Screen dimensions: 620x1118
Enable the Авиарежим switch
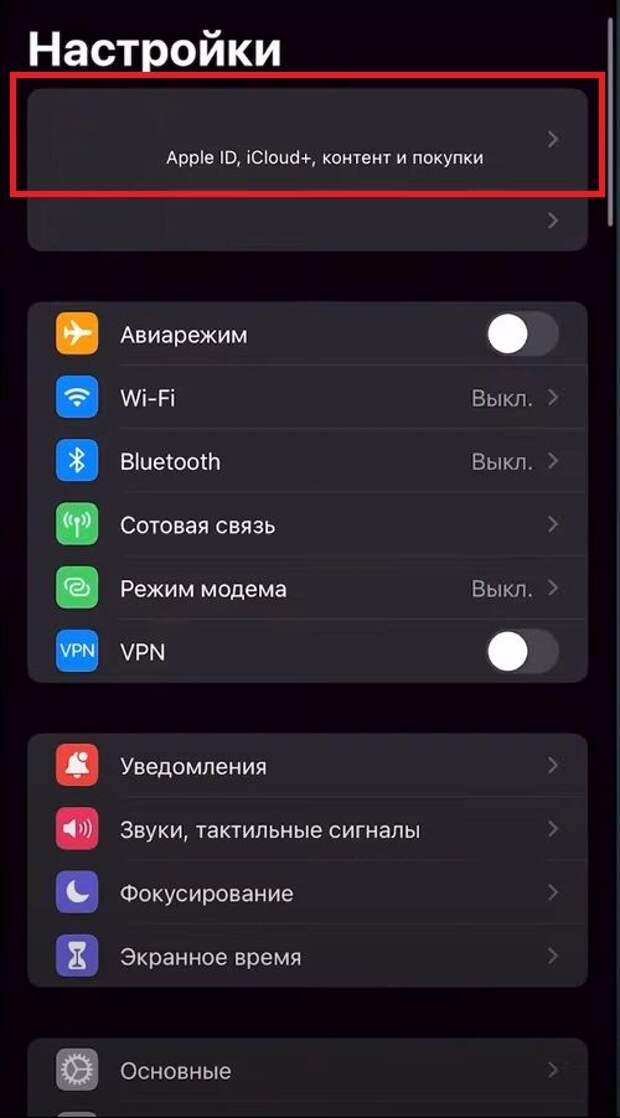point(522,334)
